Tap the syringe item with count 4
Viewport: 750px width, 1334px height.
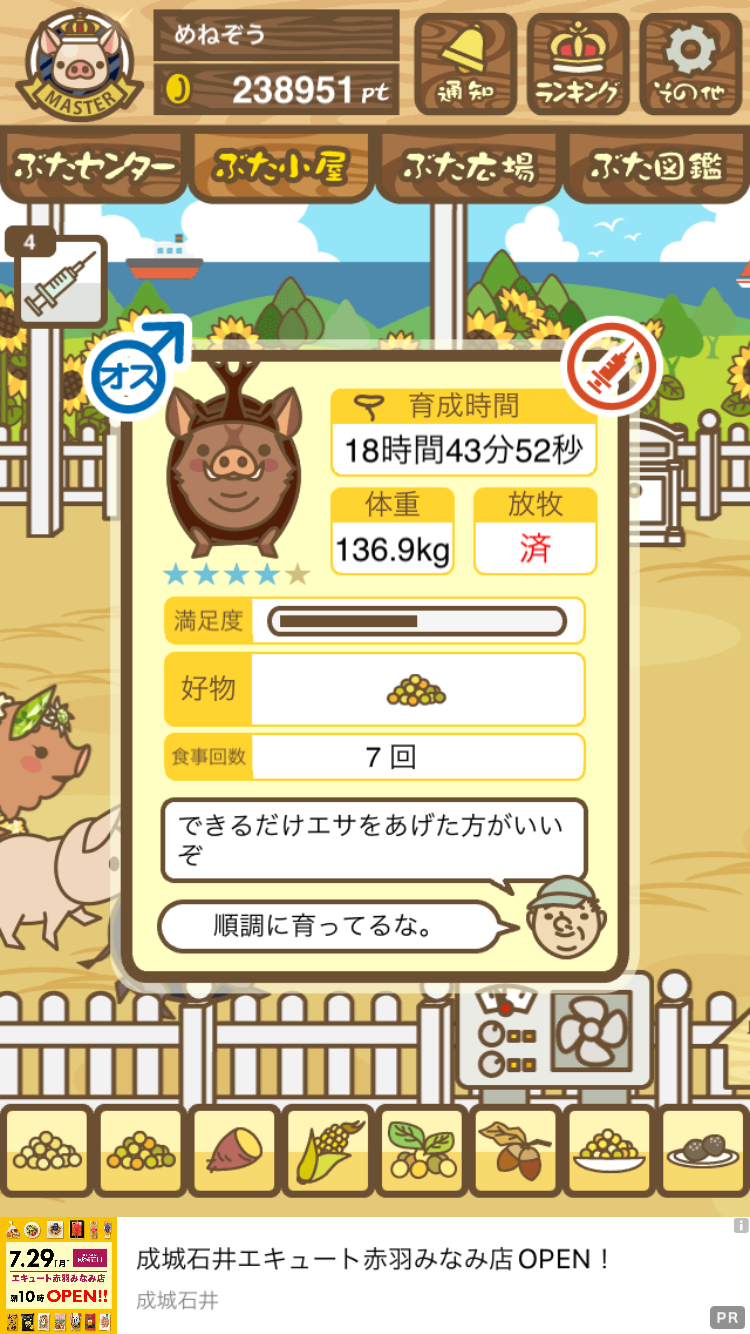tap(58, 282)
